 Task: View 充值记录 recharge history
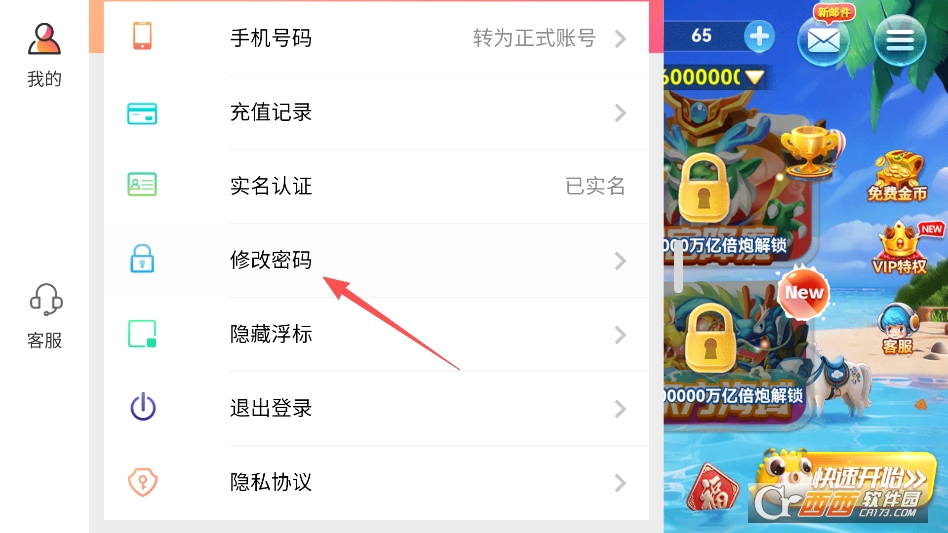[x=376, y=113]
